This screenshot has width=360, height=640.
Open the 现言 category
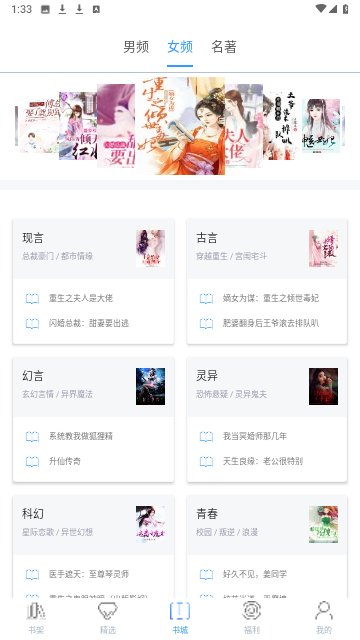[x=93, y=249]
